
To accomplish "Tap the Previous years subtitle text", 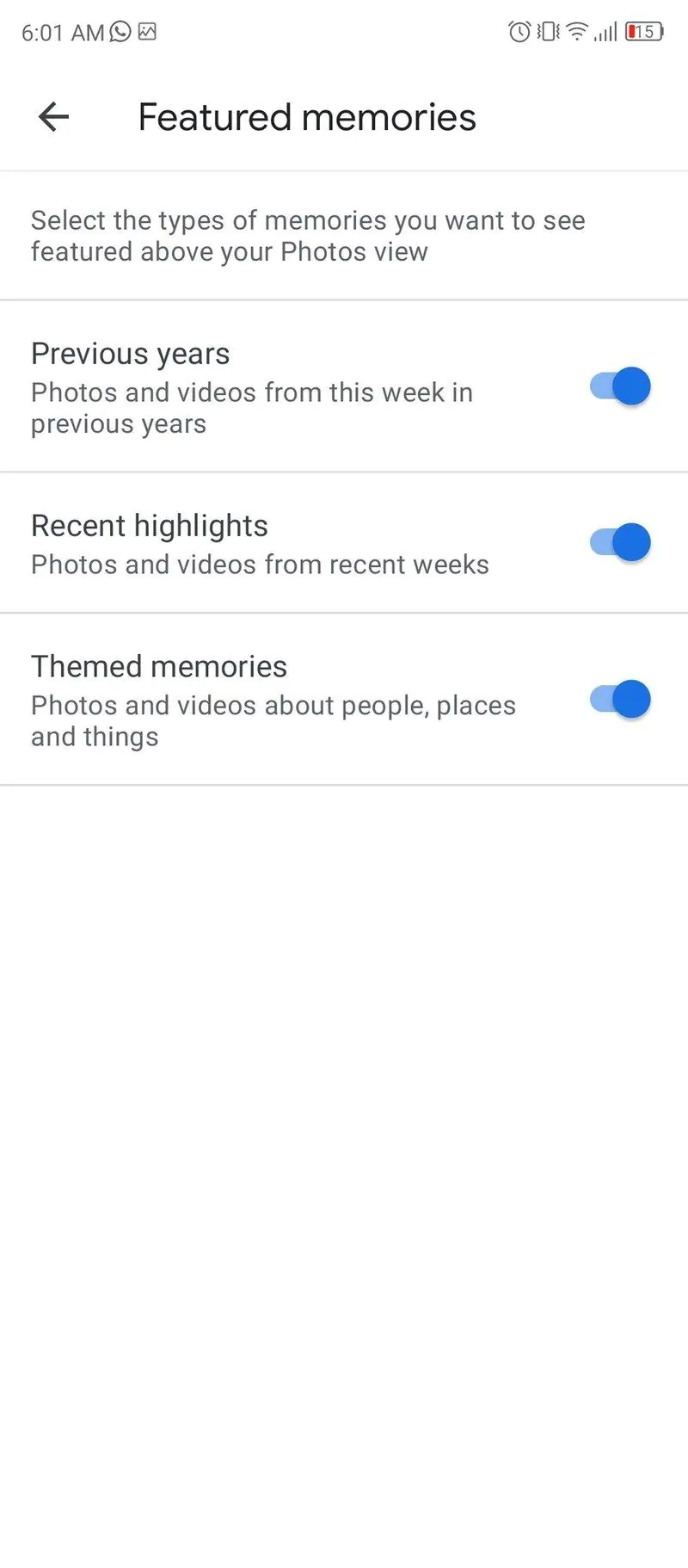I will point(251,408).
